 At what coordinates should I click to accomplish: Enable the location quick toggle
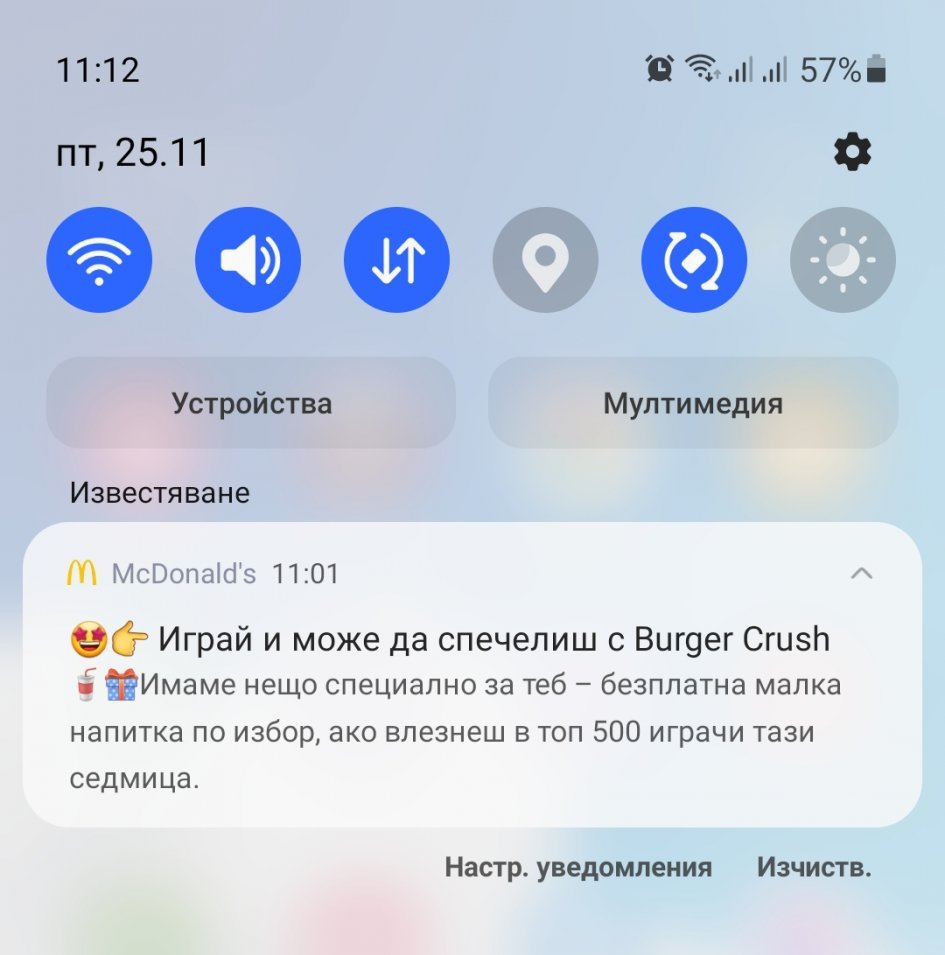tap(546, 260)
